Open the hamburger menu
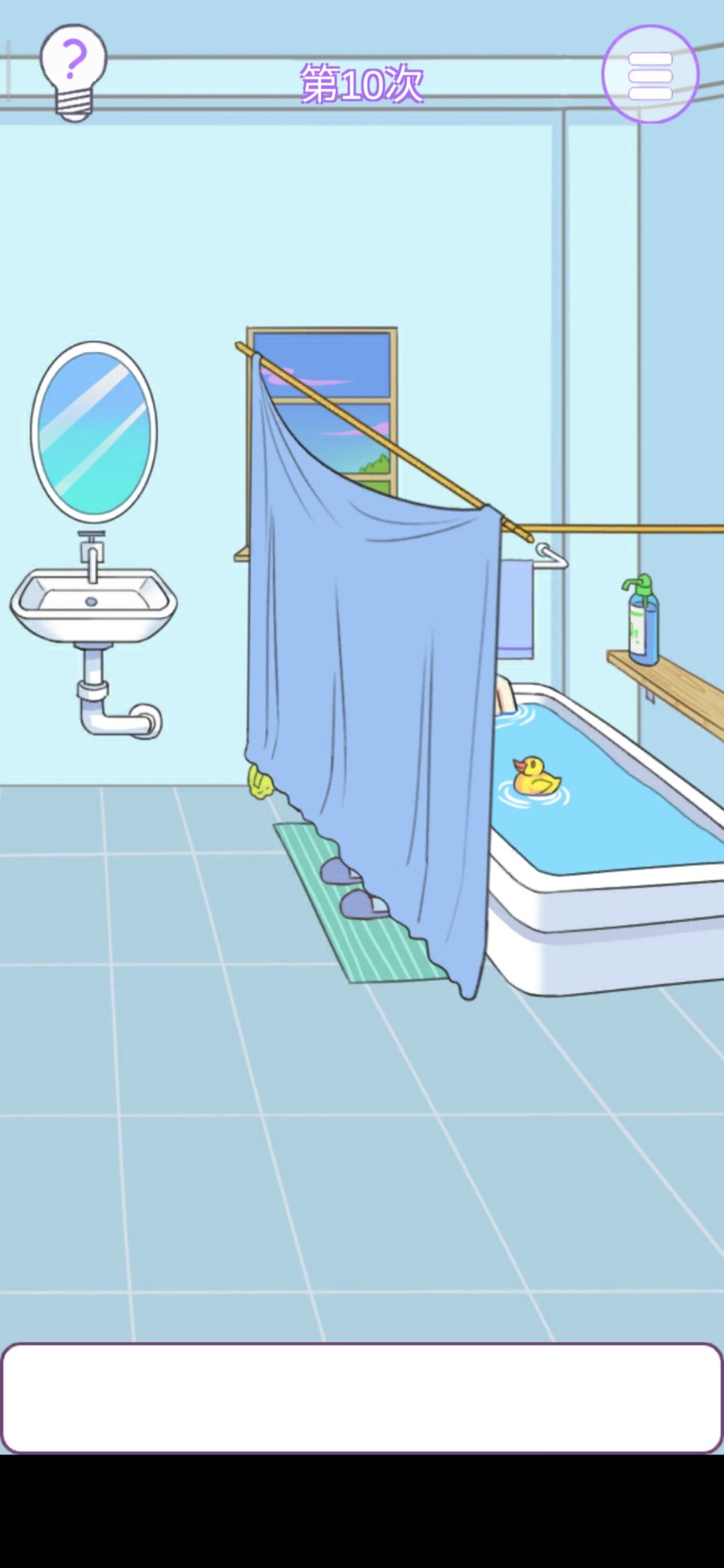Image resolution: width=724 pixels, height=1568 pixels. click(x=650, y=74)
